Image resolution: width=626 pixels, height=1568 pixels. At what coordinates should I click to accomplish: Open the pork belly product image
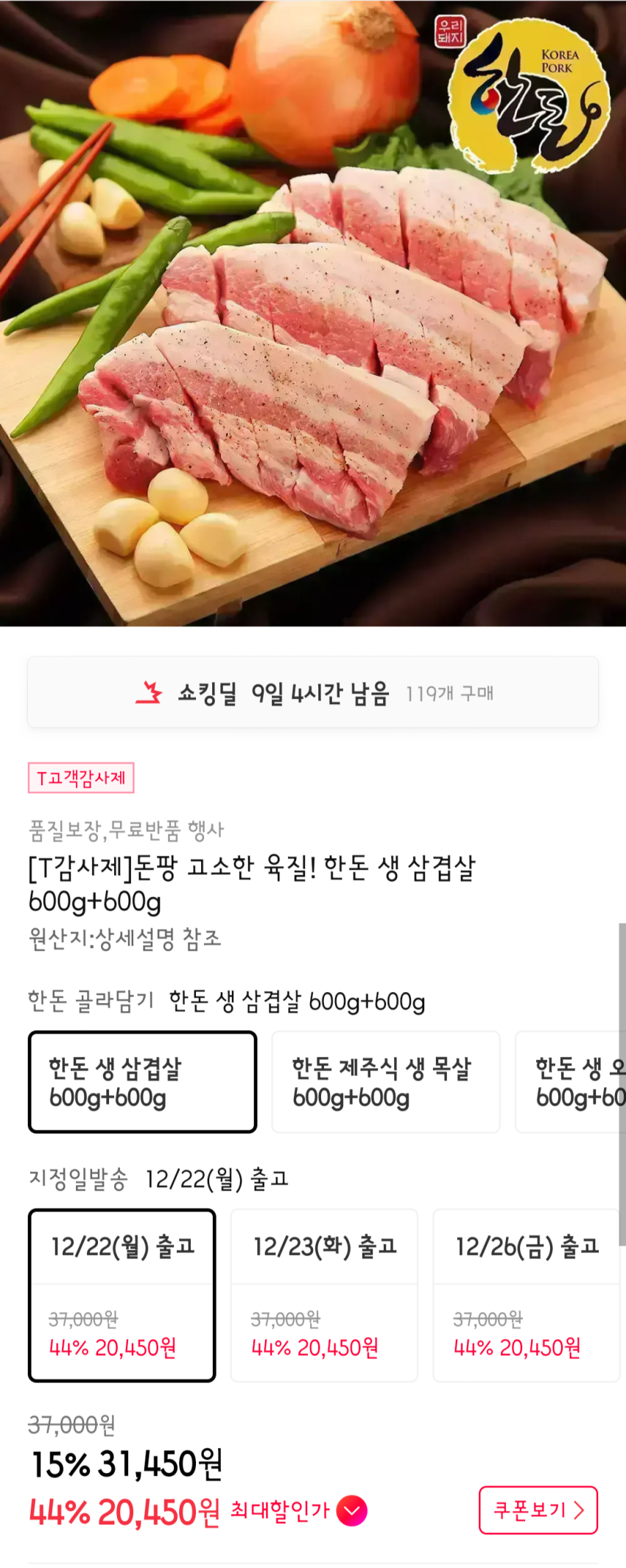(313, 313)
